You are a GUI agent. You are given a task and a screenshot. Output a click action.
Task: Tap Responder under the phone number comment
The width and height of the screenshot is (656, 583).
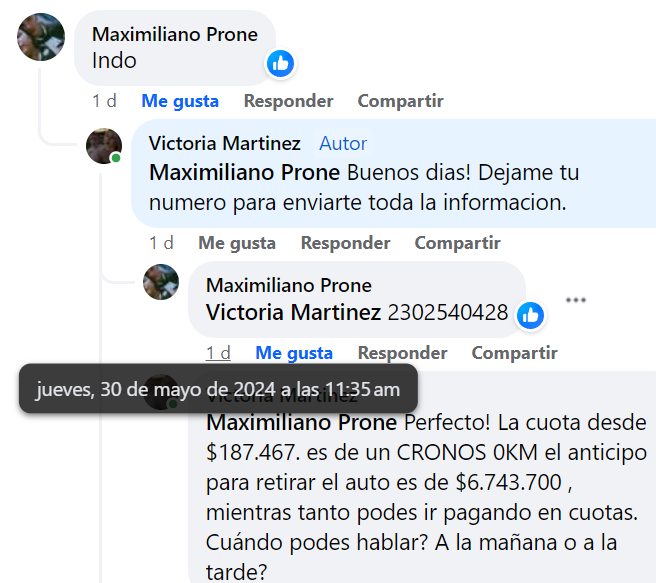coord(402,353)
